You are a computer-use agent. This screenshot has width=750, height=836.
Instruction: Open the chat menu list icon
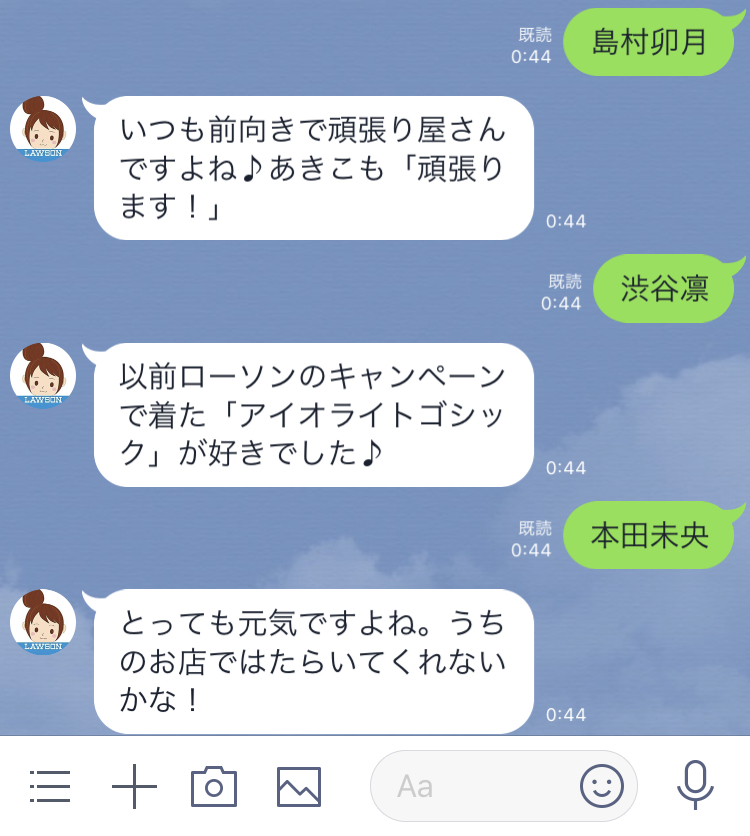50,787
